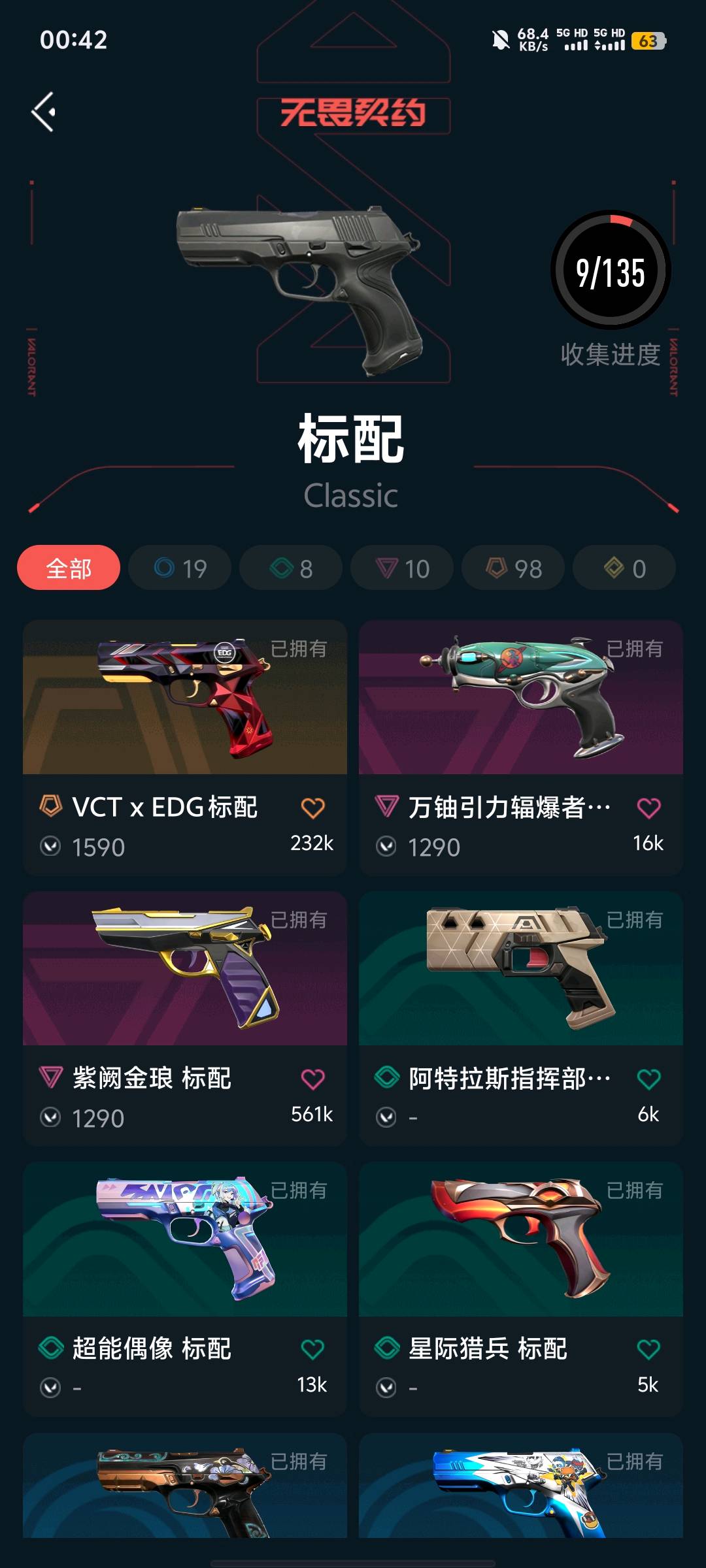The height and width of the screenshot is (1568, 706).
Task: Filter skins by the orange pentagon tier (98)
Action: coord(513,568)
